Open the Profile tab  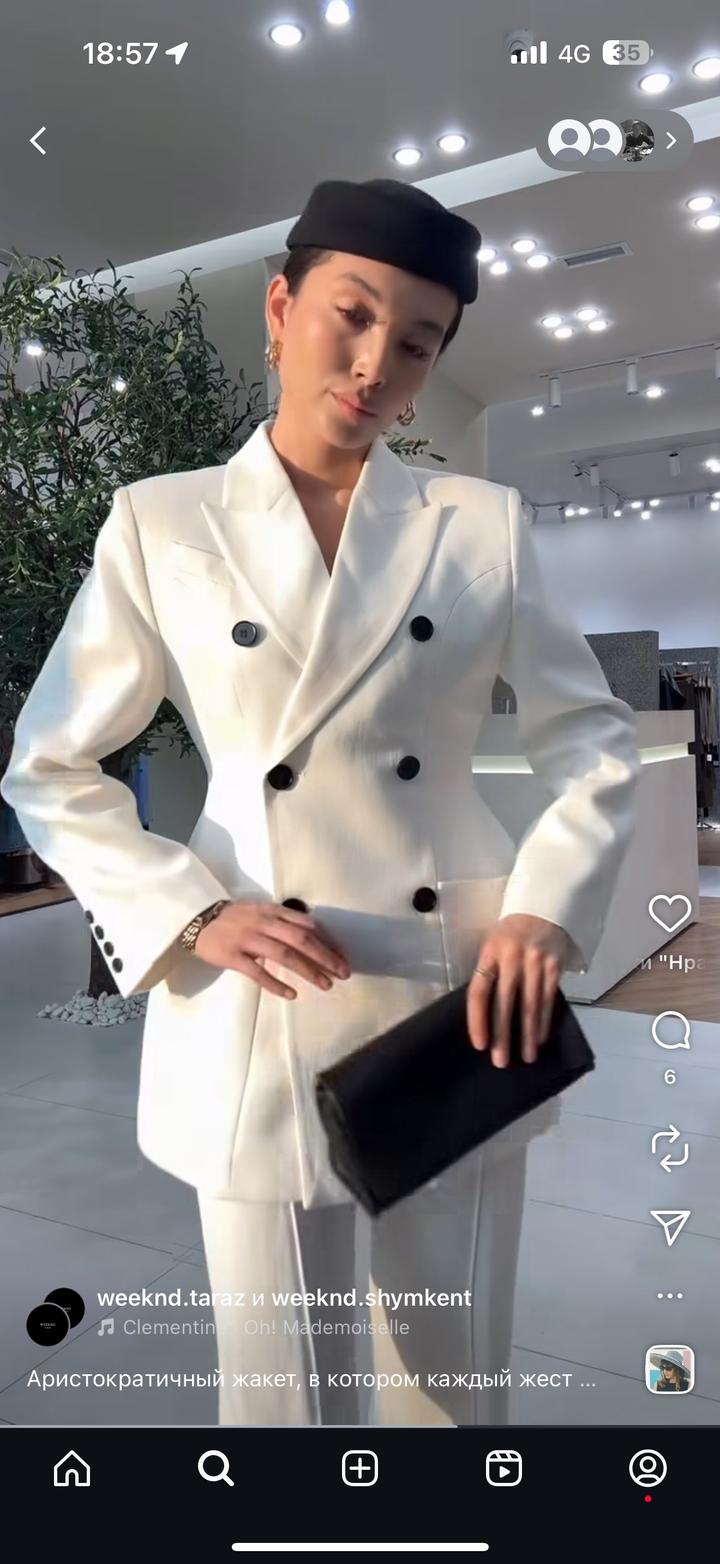click(647, 1468)
